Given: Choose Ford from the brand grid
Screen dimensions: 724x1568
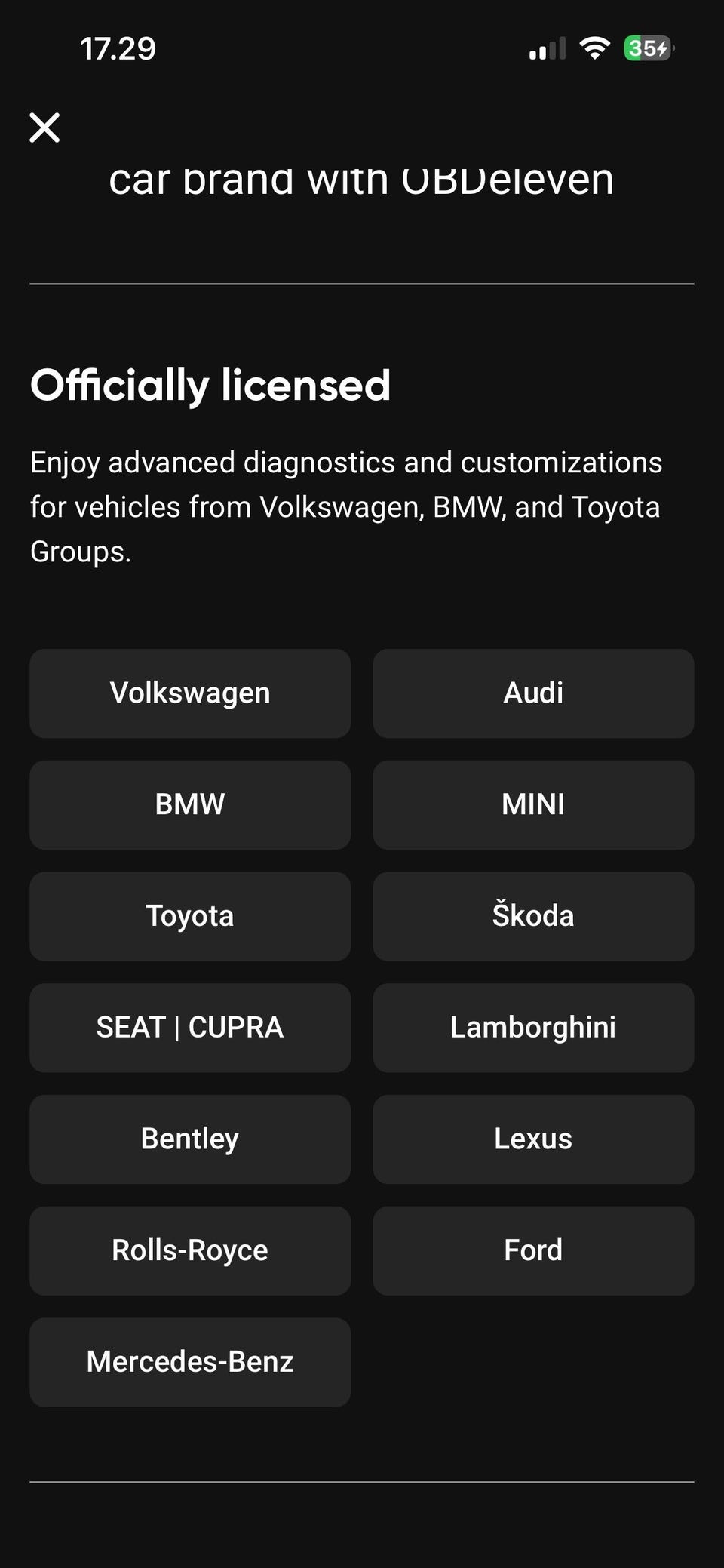Looking at the screenshot, I should click(x=533, y=1250).
